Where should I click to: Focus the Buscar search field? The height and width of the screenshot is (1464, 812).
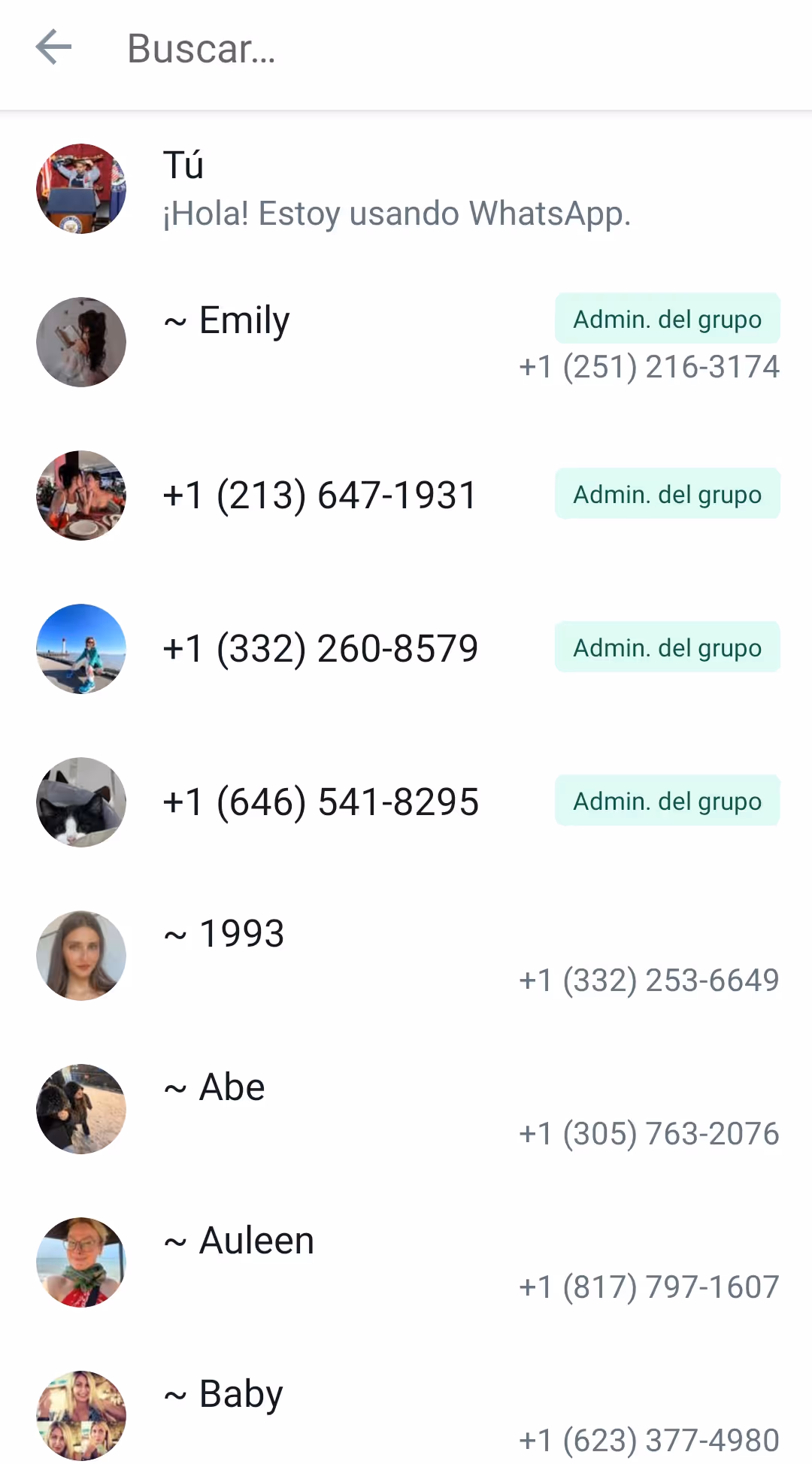(421, 49)
